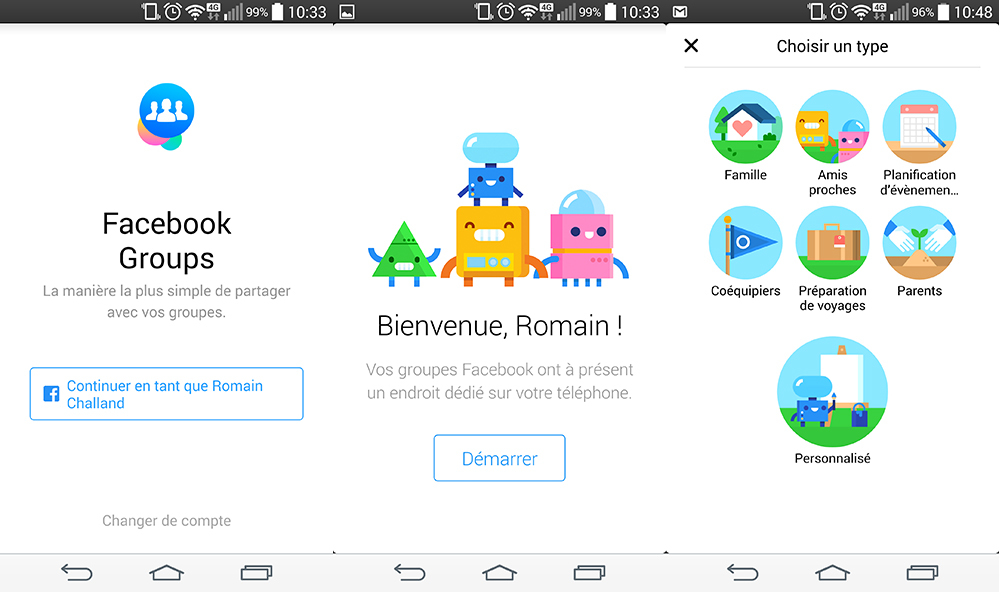Continue as Romain Challand

click(x=166, y=394)
